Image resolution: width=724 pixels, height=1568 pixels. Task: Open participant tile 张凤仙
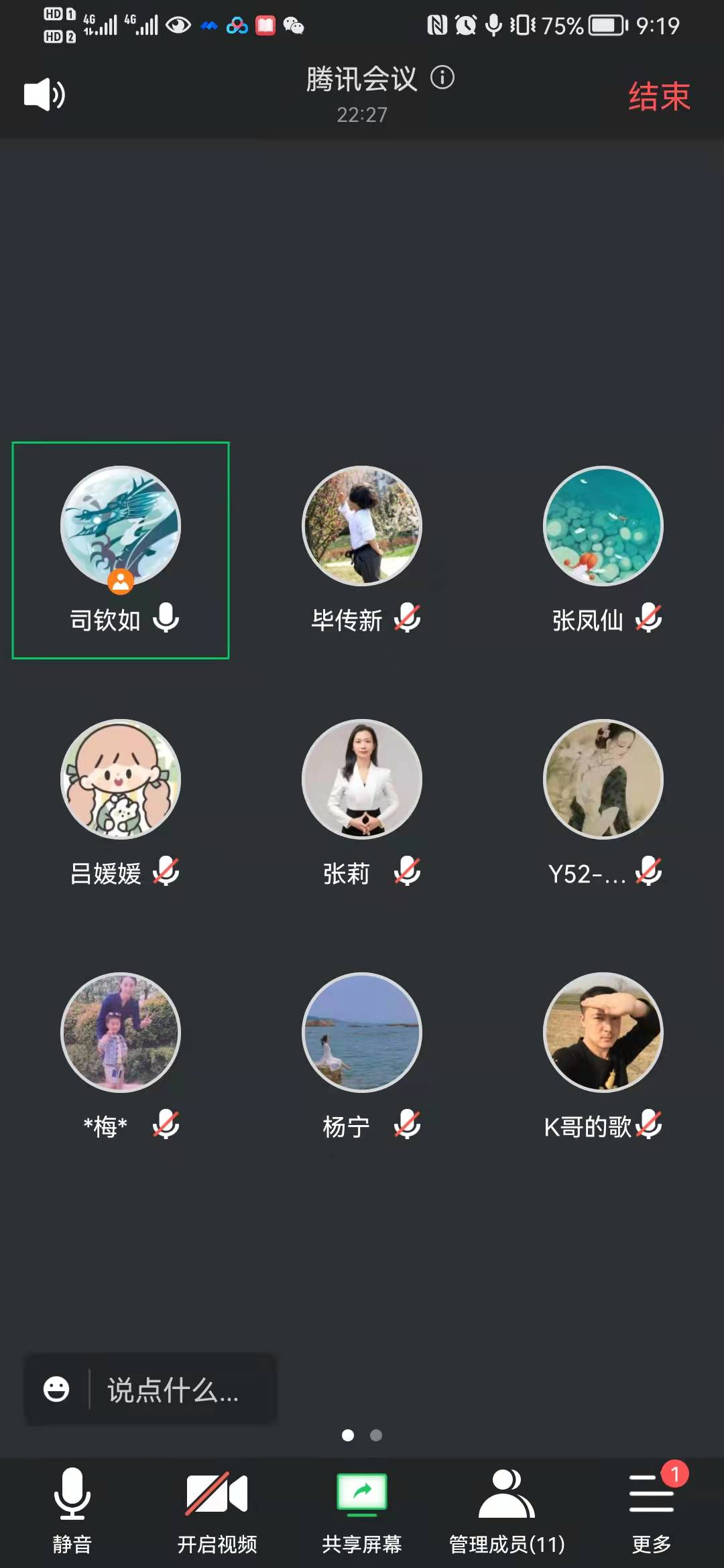coord(603,549)
